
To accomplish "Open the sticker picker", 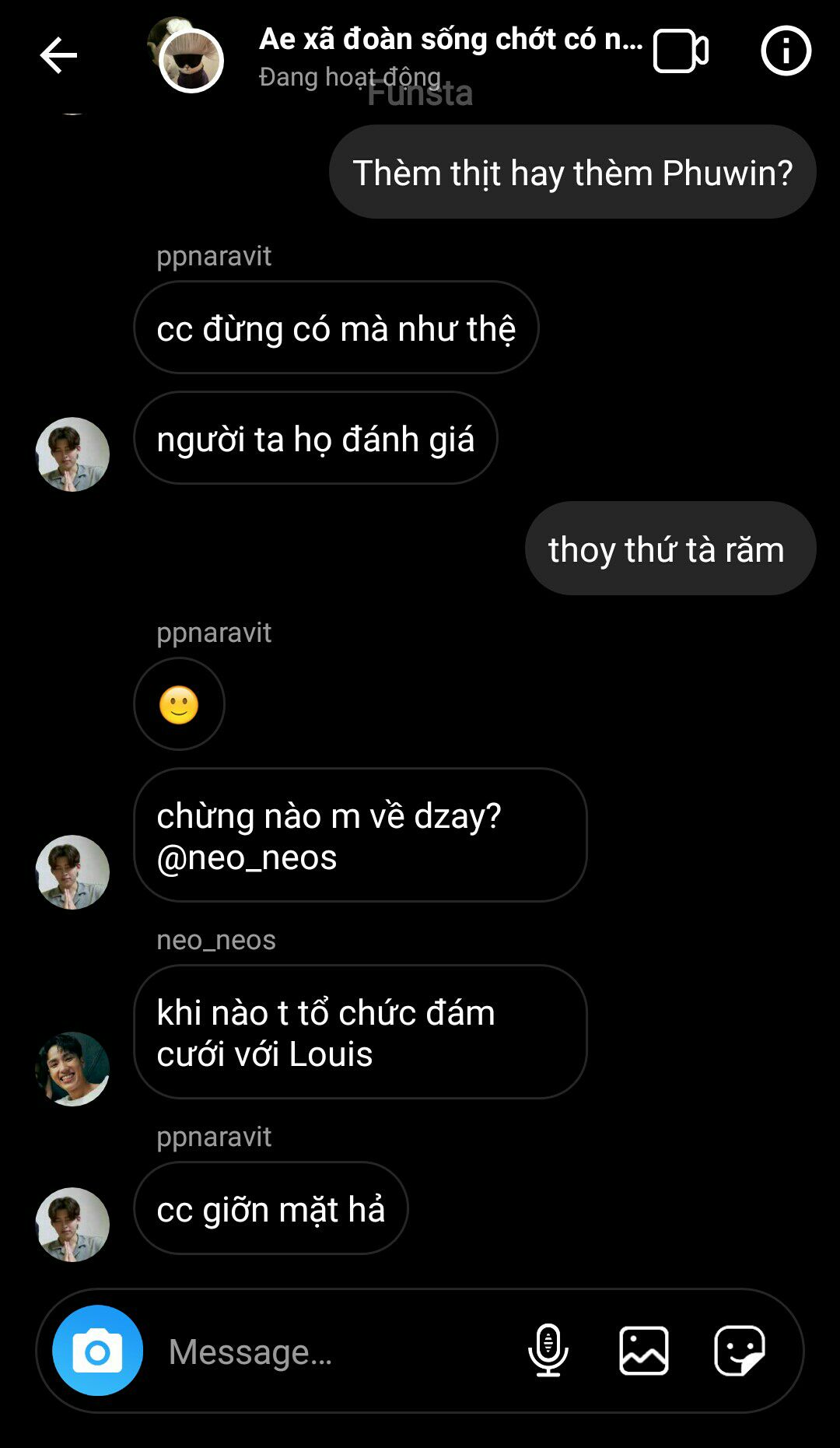I will [x=740, y=1351].
